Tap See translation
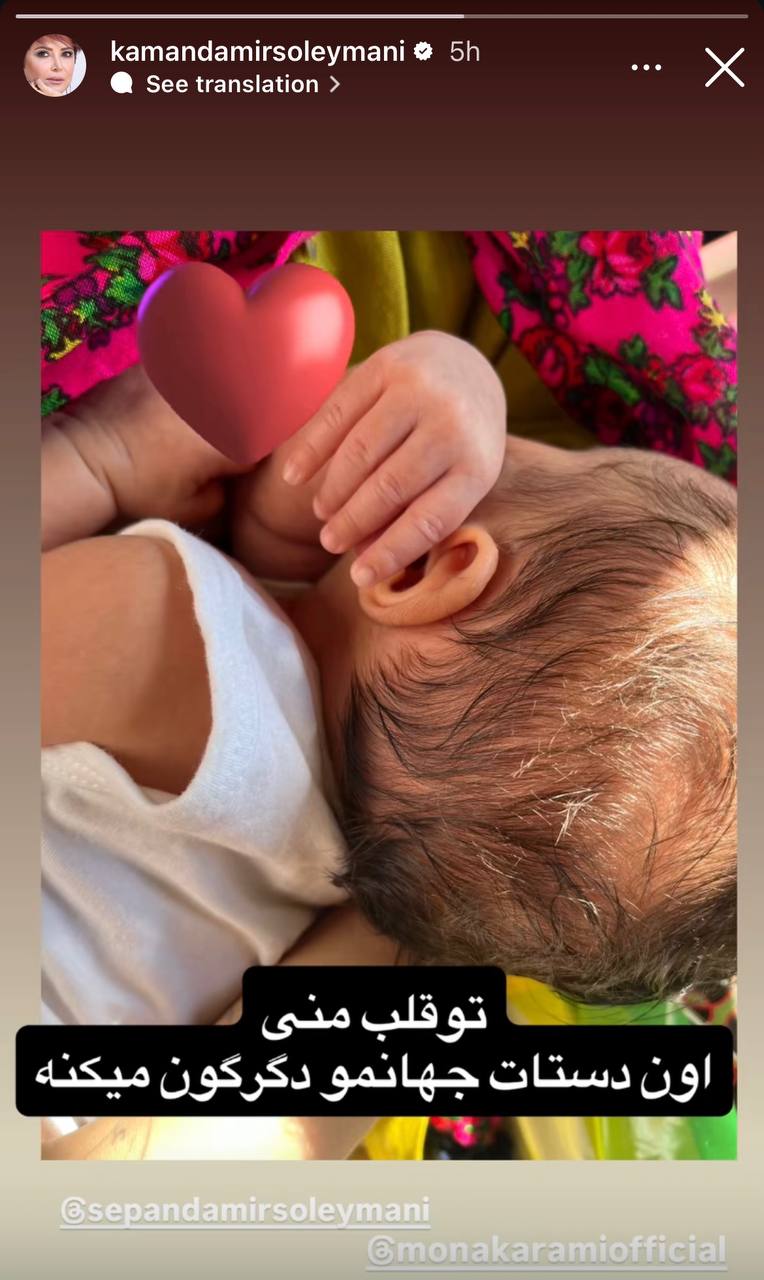764x1280 pixels. pyautogui.click(x=232, y=84)
